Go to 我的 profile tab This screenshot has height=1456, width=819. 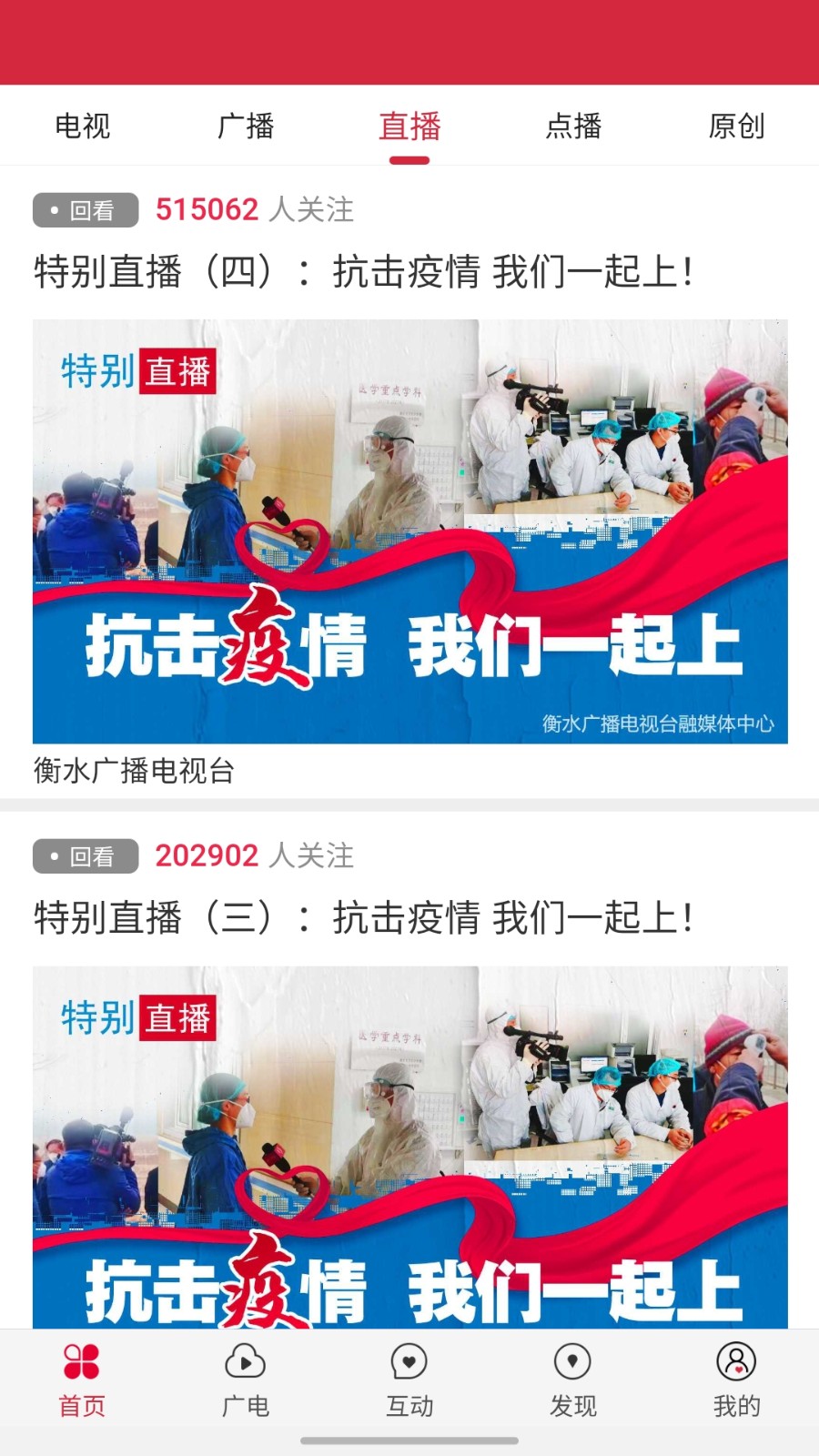(x=736, y=1380)
